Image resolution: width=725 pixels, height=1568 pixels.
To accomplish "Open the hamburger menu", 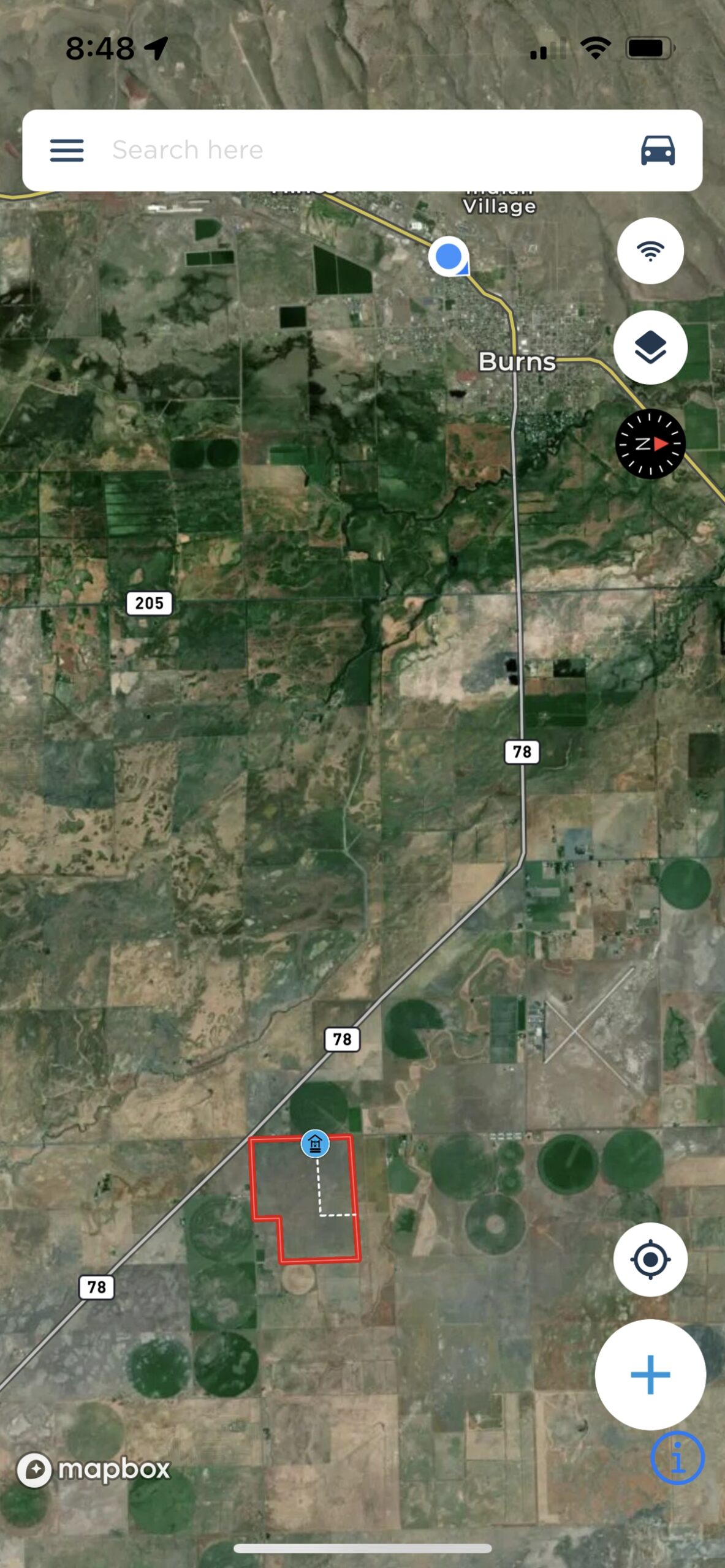I will 67,150.
